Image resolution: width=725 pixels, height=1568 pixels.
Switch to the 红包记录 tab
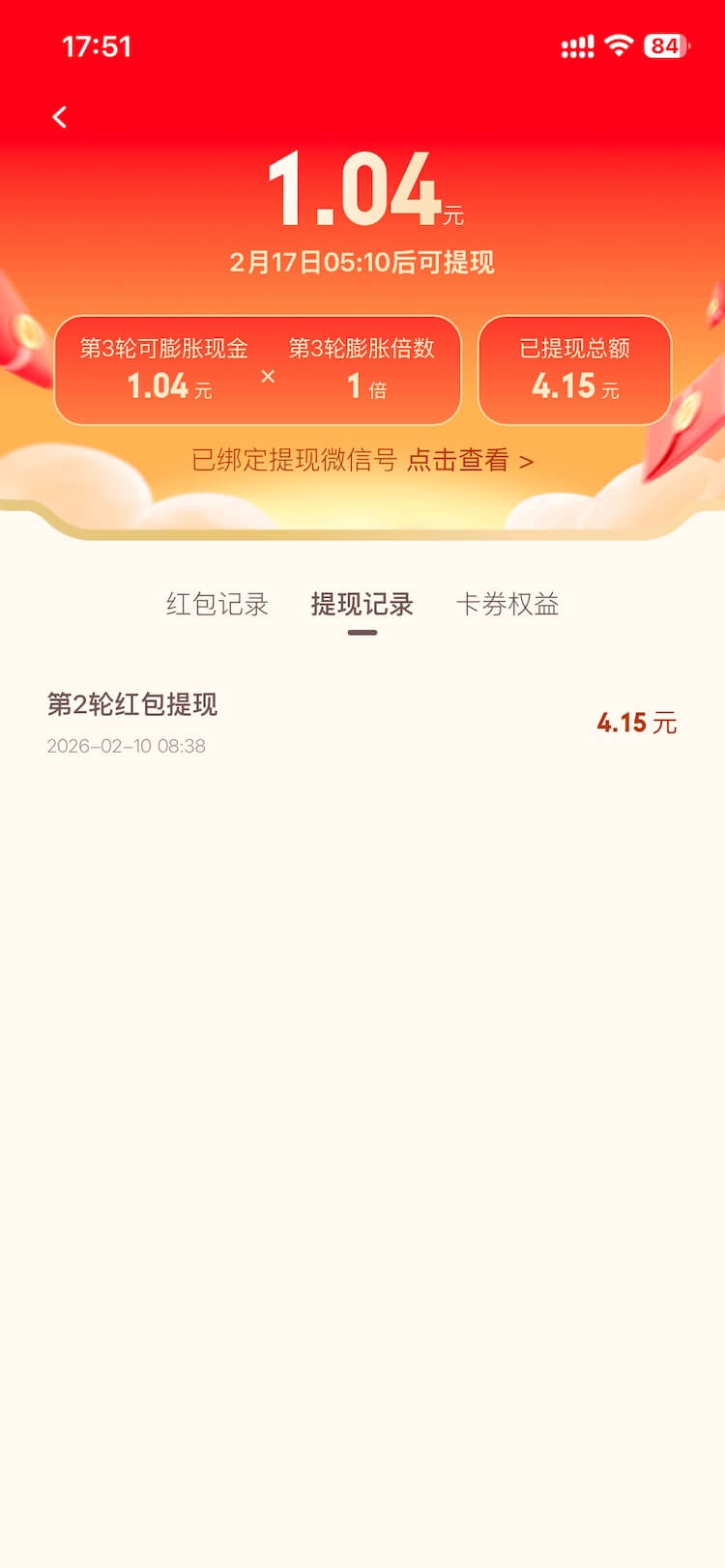[x=217, y=605]
